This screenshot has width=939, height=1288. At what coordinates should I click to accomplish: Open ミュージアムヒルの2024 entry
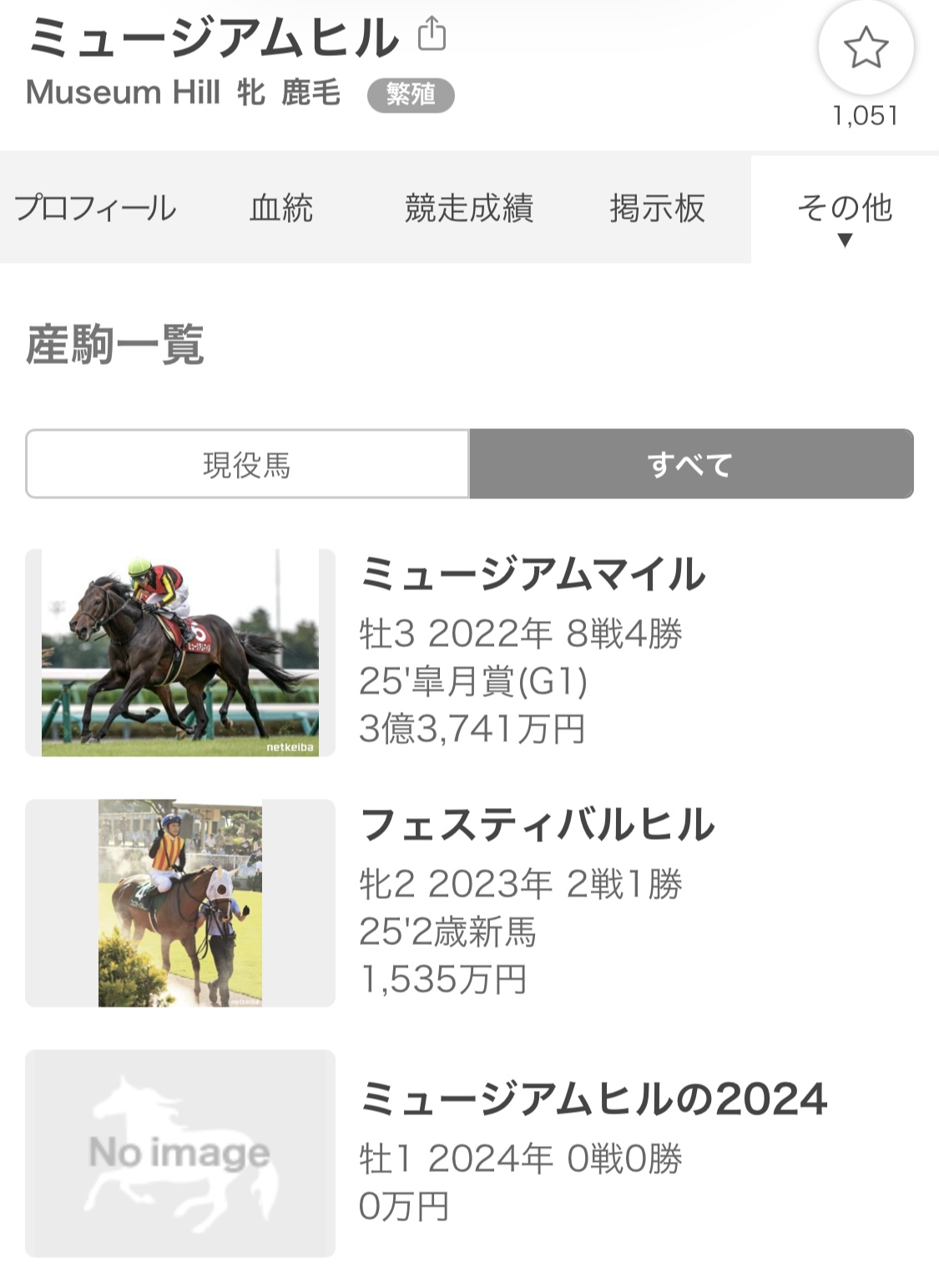point(593,1099)
